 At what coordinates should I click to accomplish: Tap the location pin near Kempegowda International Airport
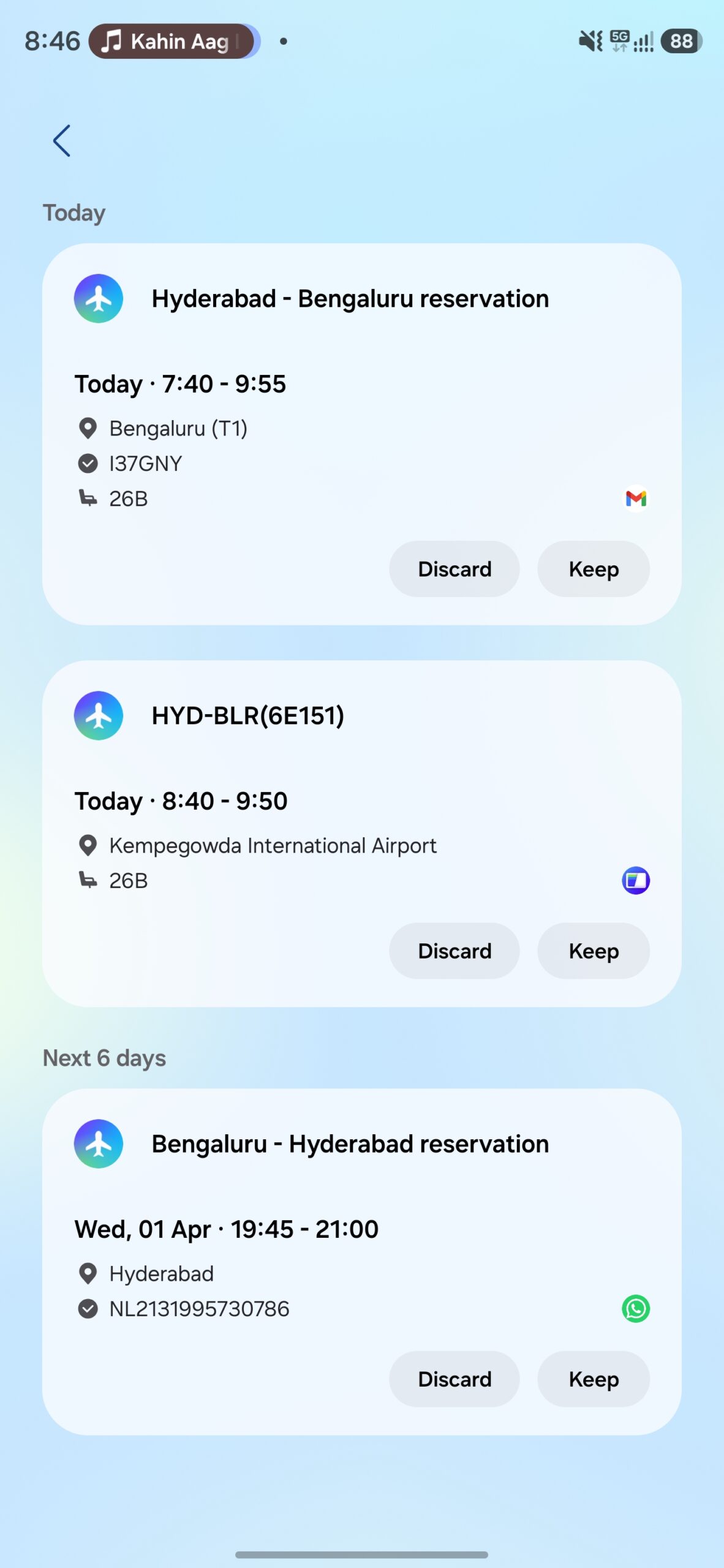point(88,845)
